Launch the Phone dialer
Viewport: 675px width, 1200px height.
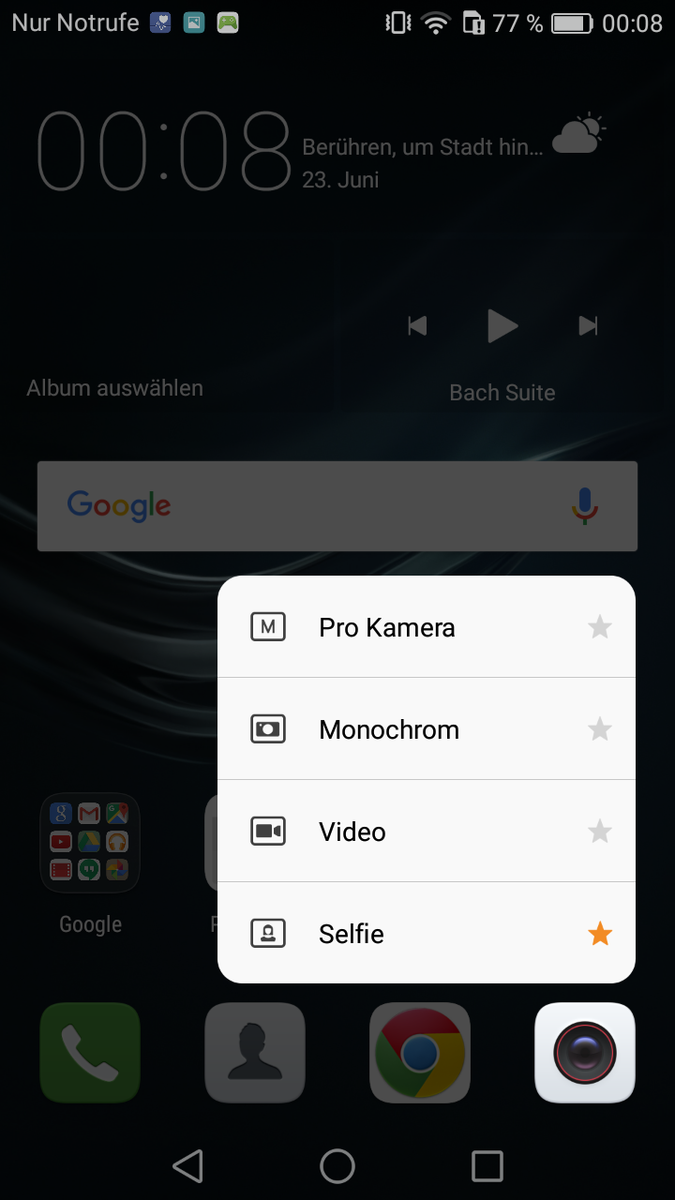(x=90, y=1053)
